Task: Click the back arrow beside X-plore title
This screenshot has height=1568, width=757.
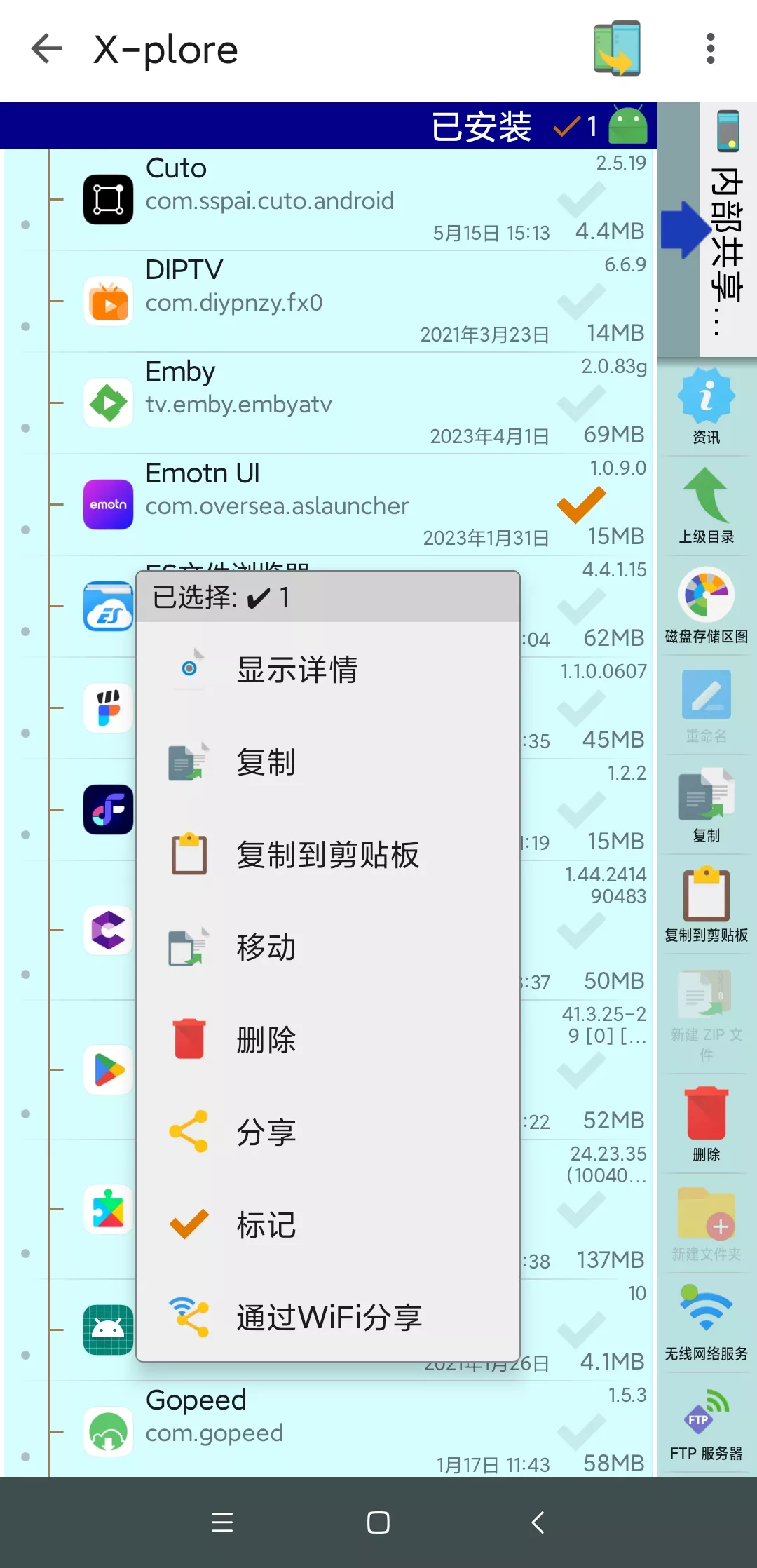Action: [45, 49]
